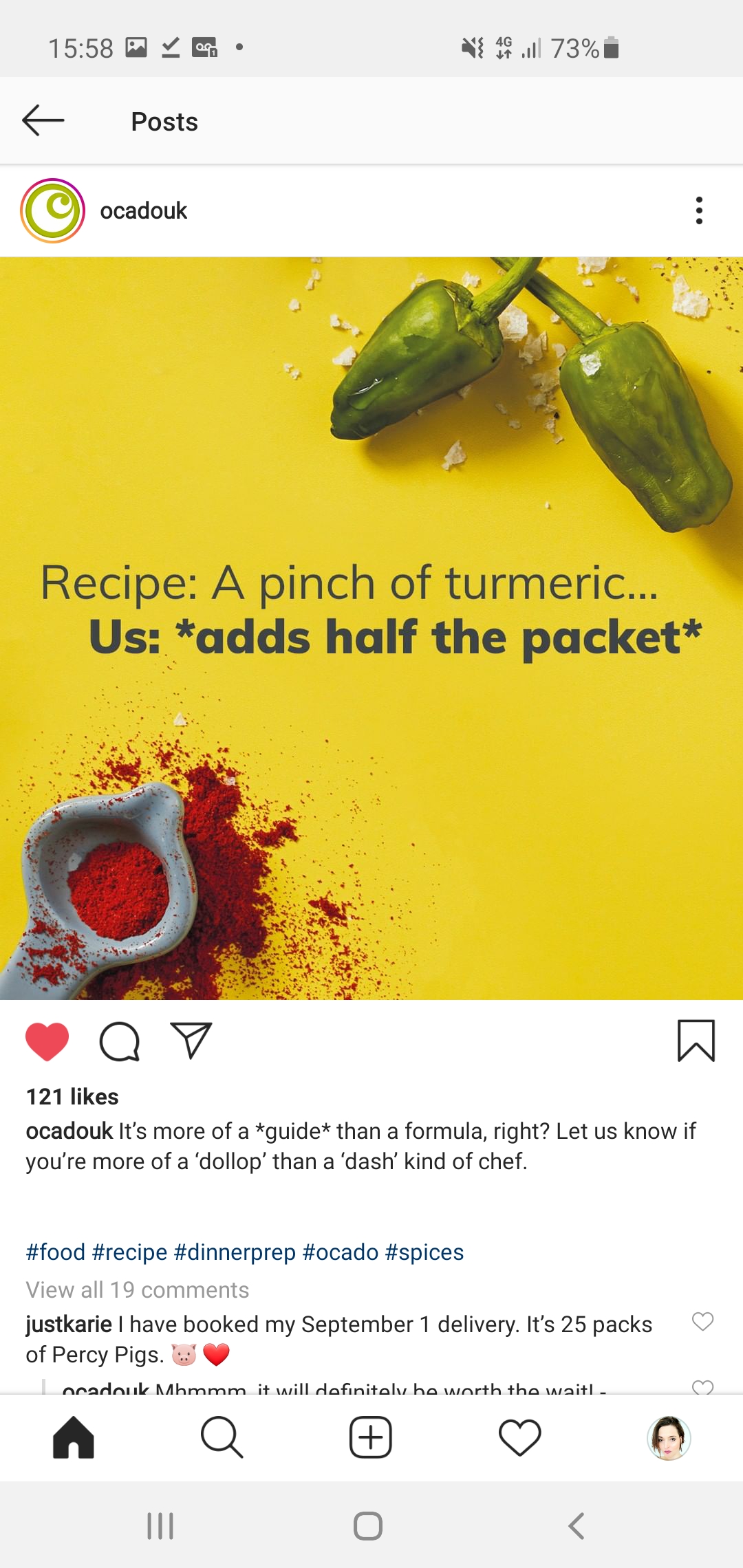The image size is (743, 1568).
Task: Comment on the ocadouk post
Action: 120,1041
